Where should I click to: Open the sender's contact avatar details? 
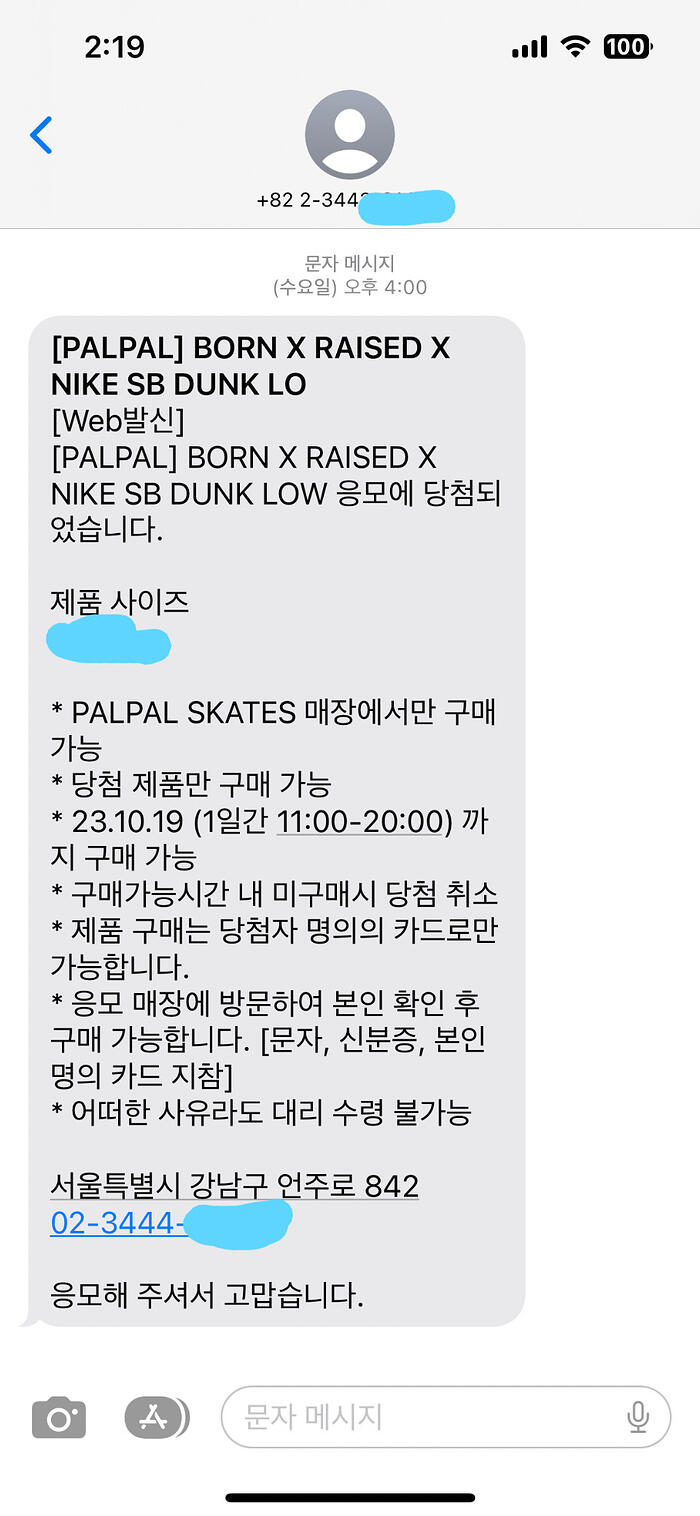(x=349, y=134)
